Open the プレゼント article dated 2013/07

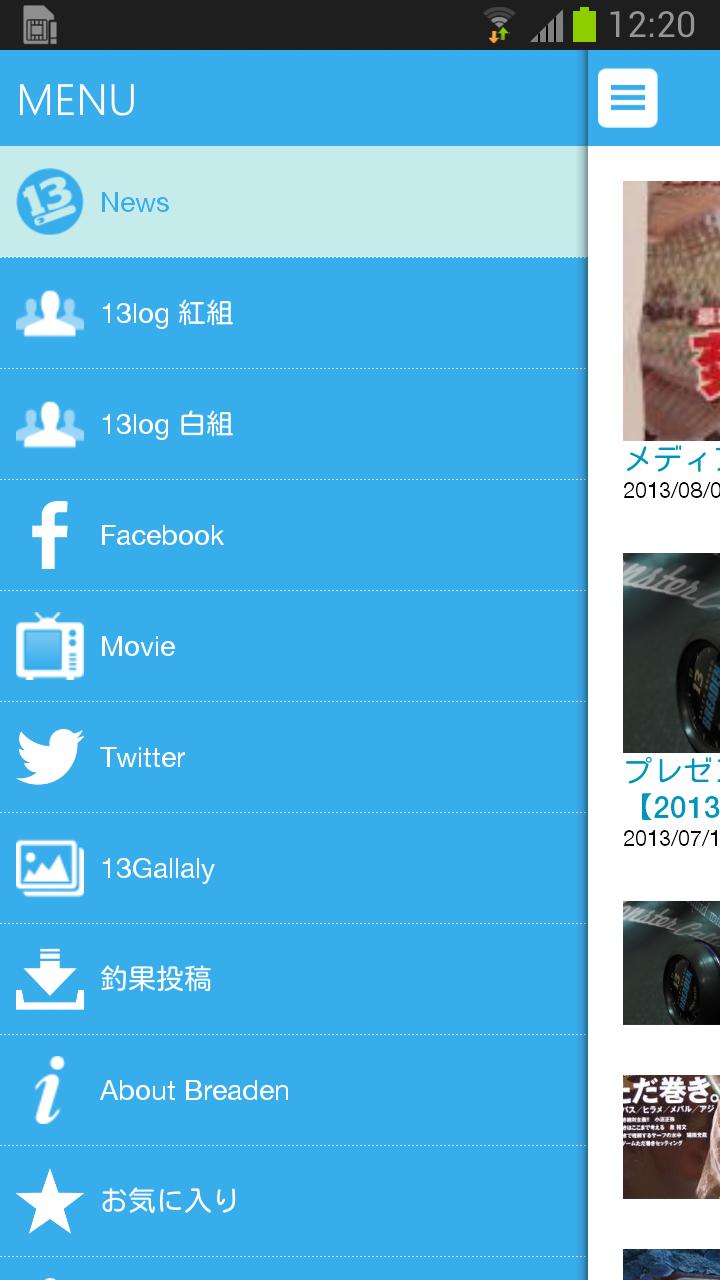click(671, 770)
